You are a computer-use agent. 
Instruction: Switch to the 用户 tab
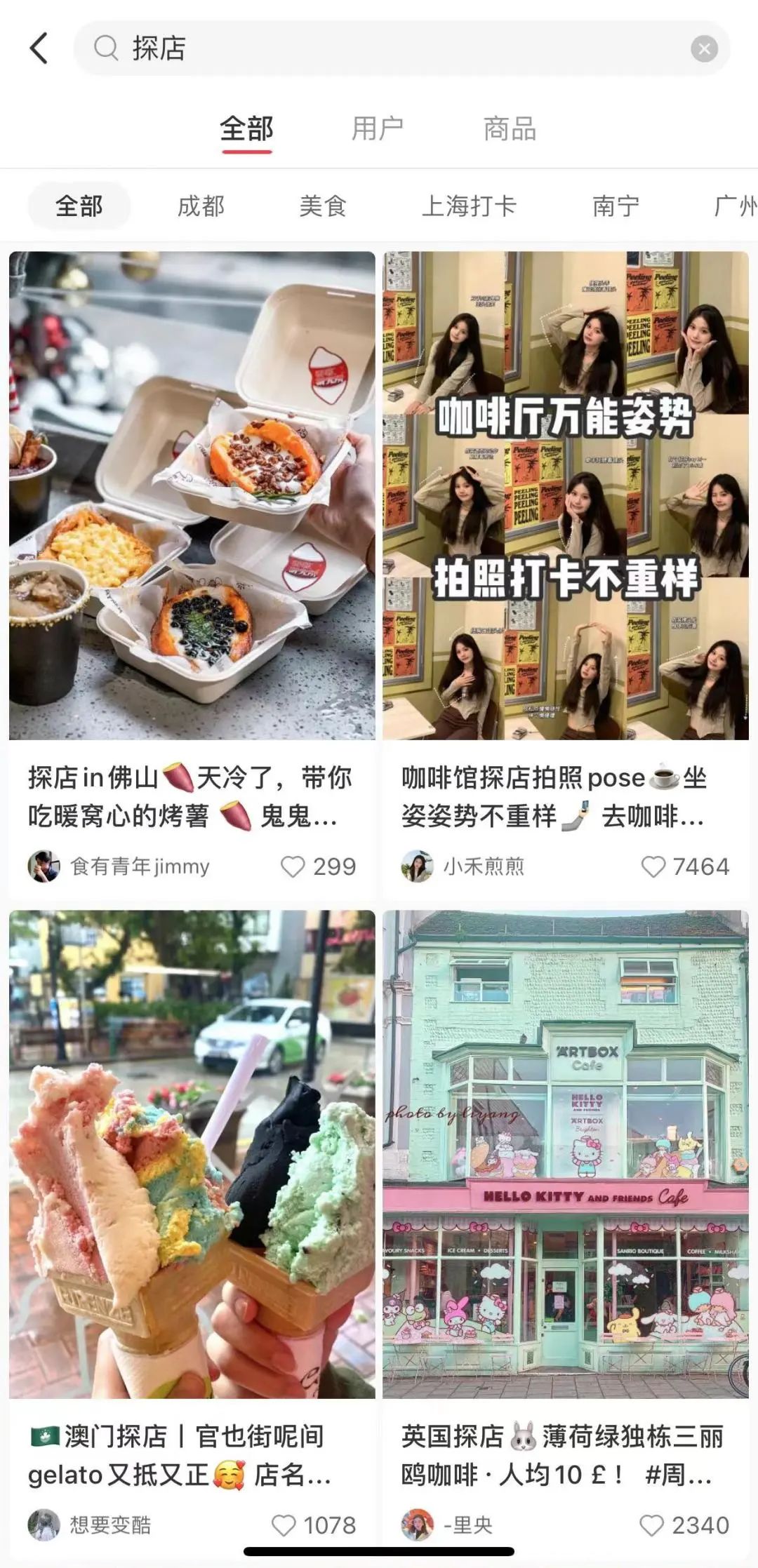coord(378,129)
